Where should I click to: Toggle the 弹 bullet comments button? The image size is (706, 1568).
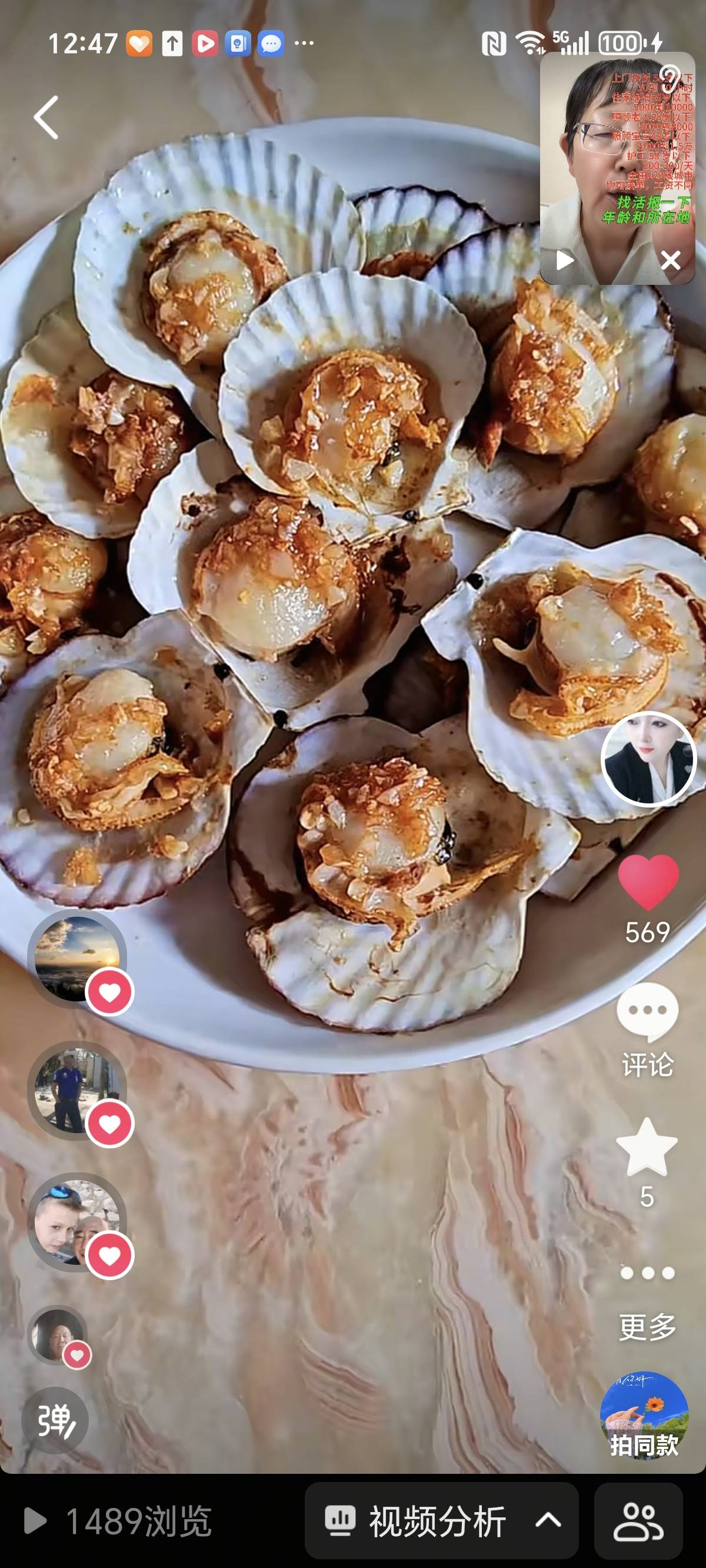coord(55,1421)
